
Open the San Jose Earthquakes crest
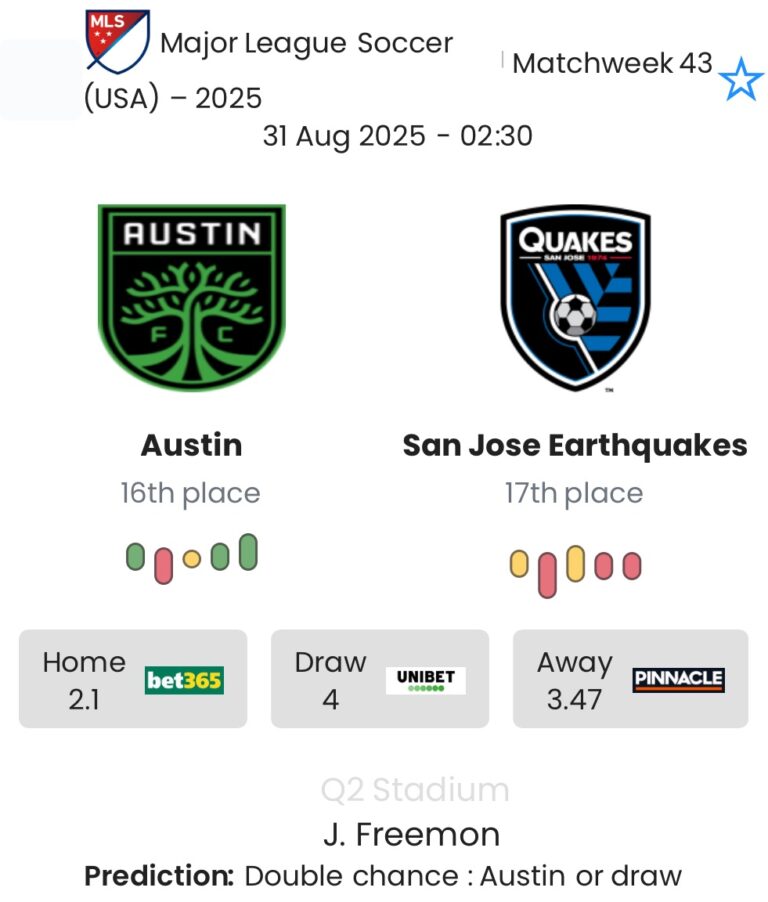(x=574, y=300)
